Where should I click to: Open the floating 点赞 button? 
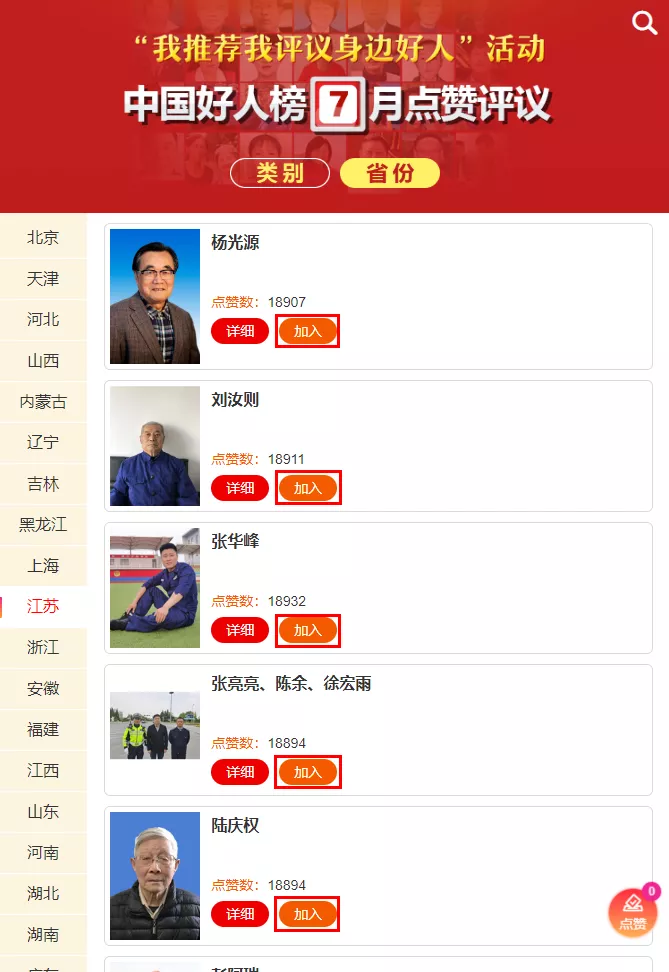[633, 913]
